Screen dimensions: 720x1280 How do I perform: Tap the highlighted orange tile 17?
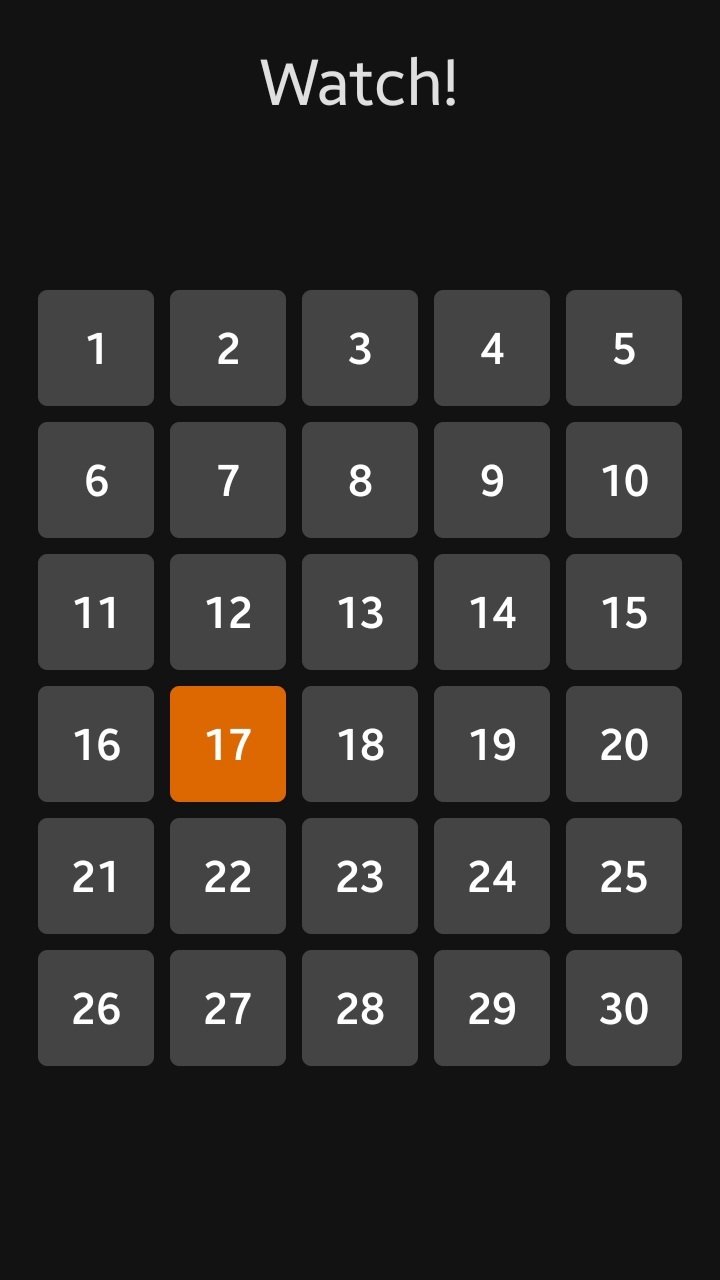(228, 744)
